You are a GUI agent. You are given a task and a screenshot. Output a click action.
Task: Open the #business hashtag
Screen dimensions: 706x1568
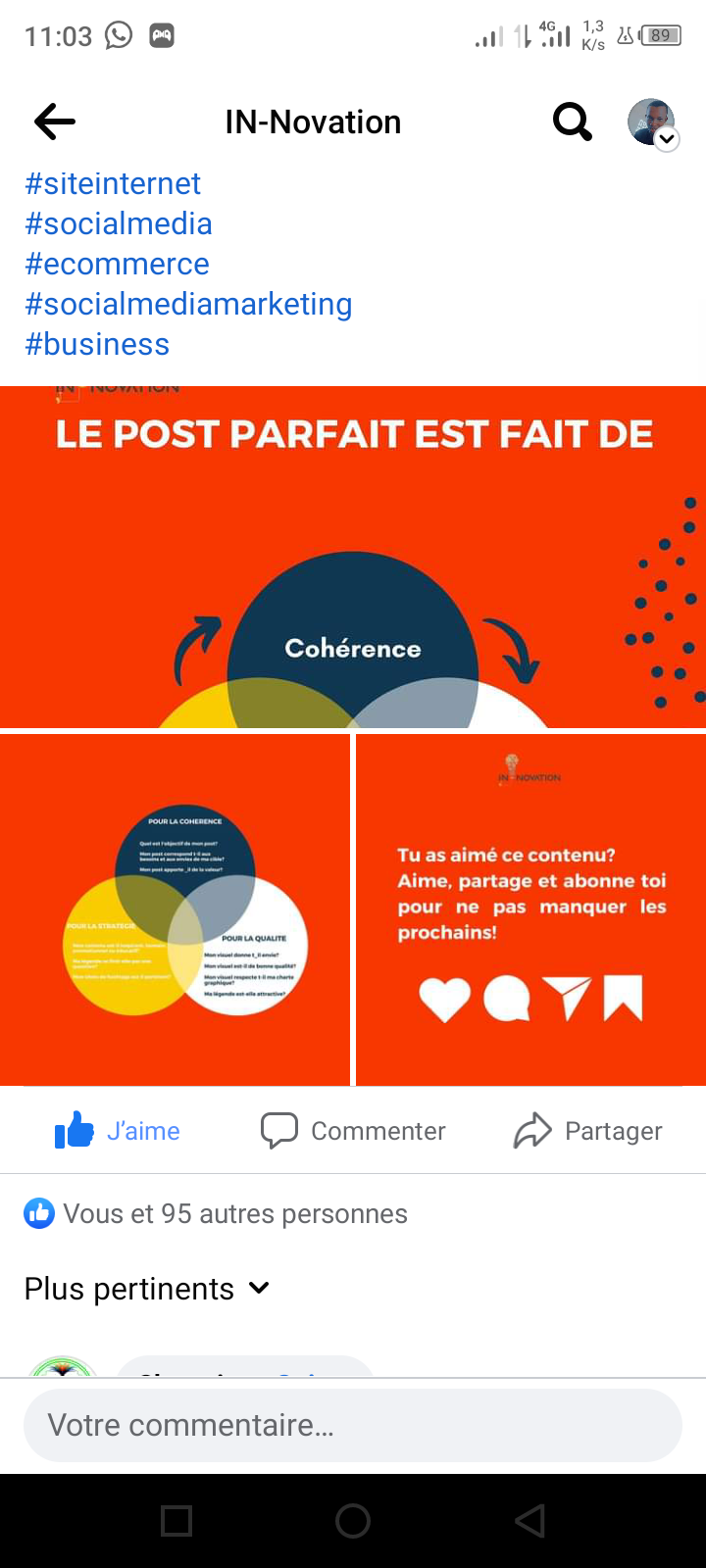[x=97, y=344]
